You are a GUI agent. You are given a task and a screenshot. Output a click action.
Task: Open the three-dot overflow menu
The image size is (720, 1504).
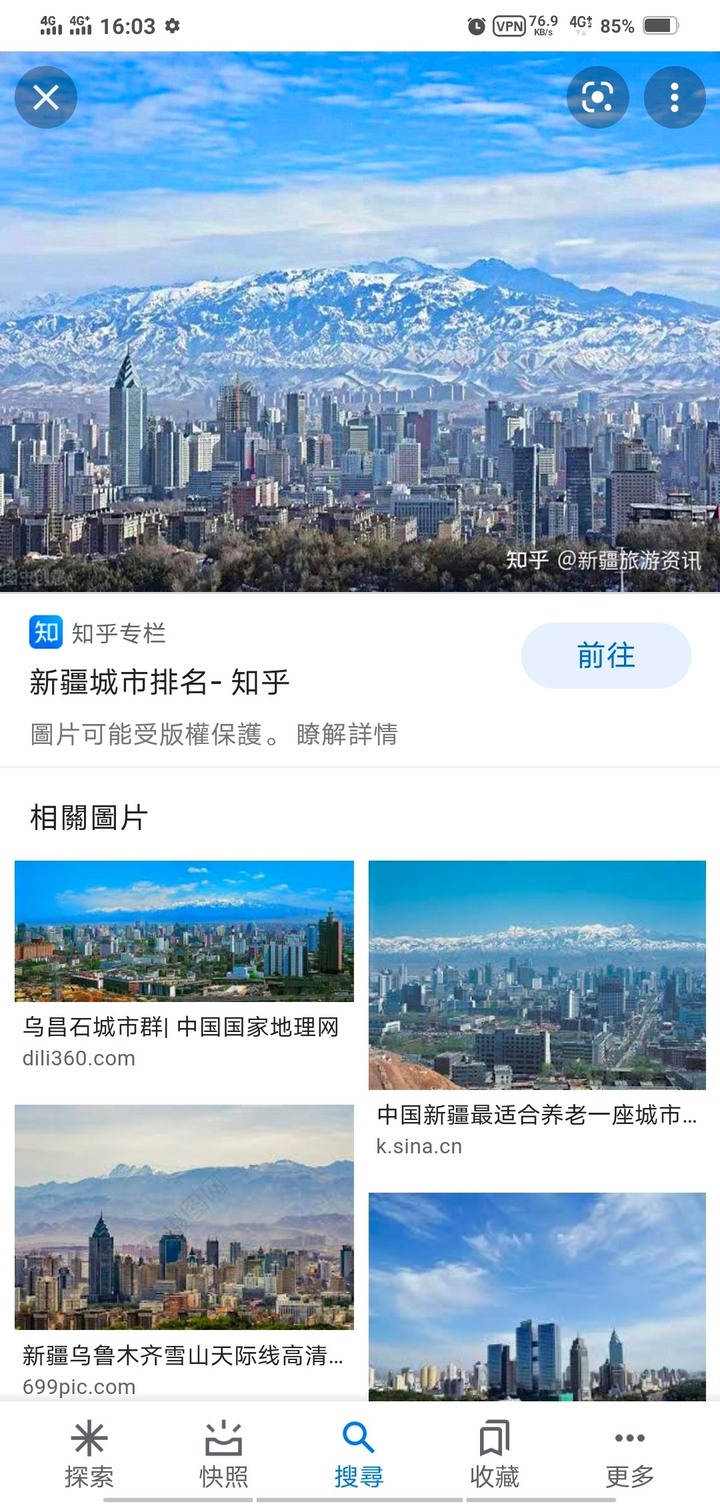pyautogui.click(x=674, y=97)
